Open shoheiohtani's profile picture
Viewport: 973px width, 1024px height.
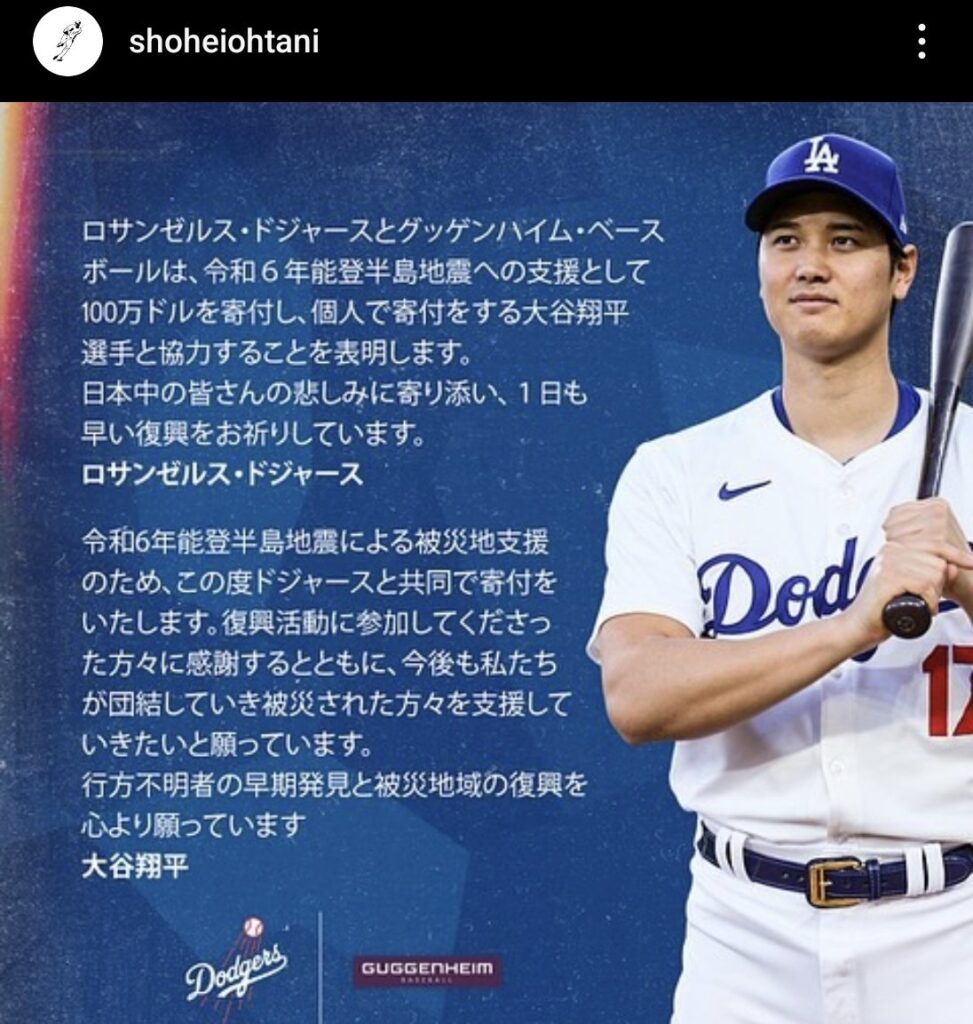tap(68, 42)
